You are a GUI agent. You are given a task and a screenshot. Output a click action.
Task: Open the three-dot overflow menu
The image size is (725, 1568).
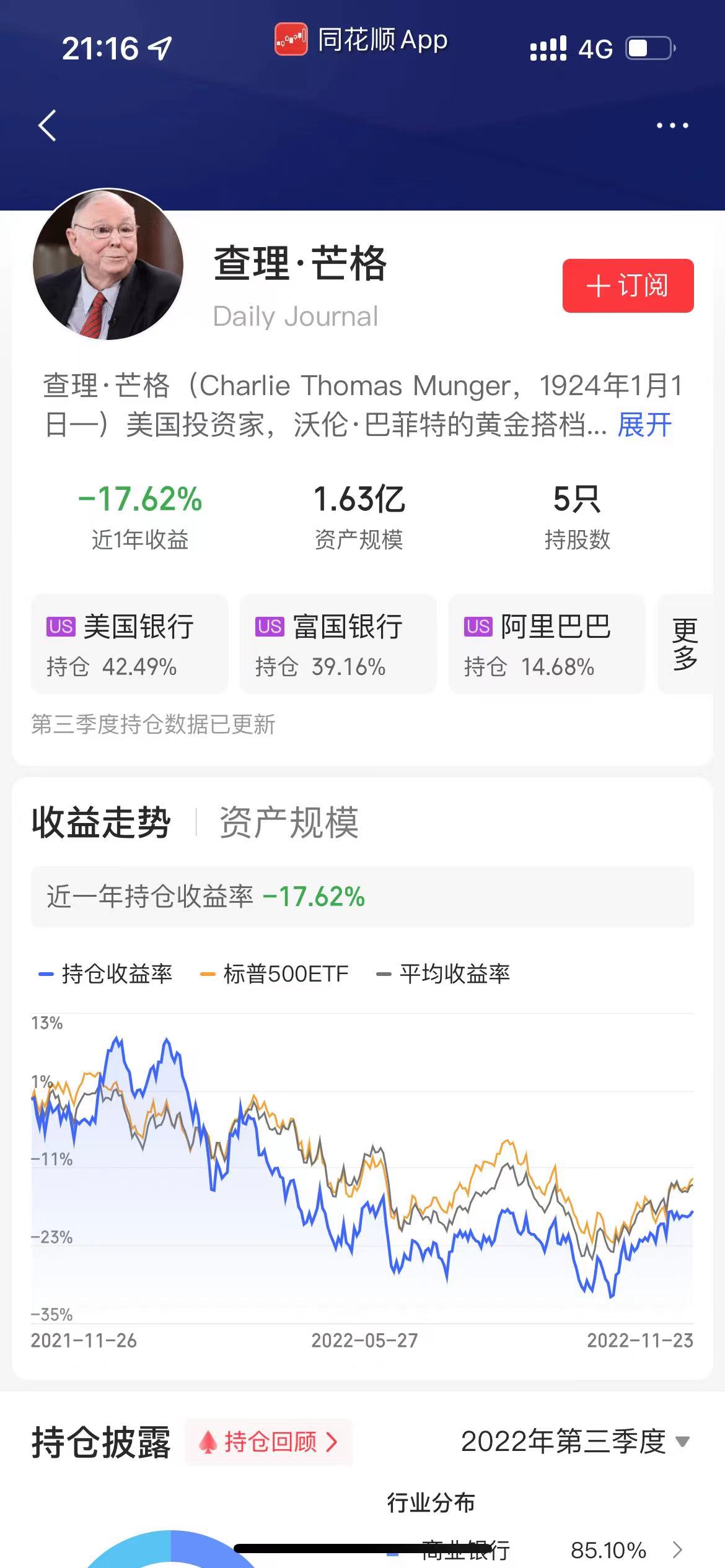click(x=672, y=126)
